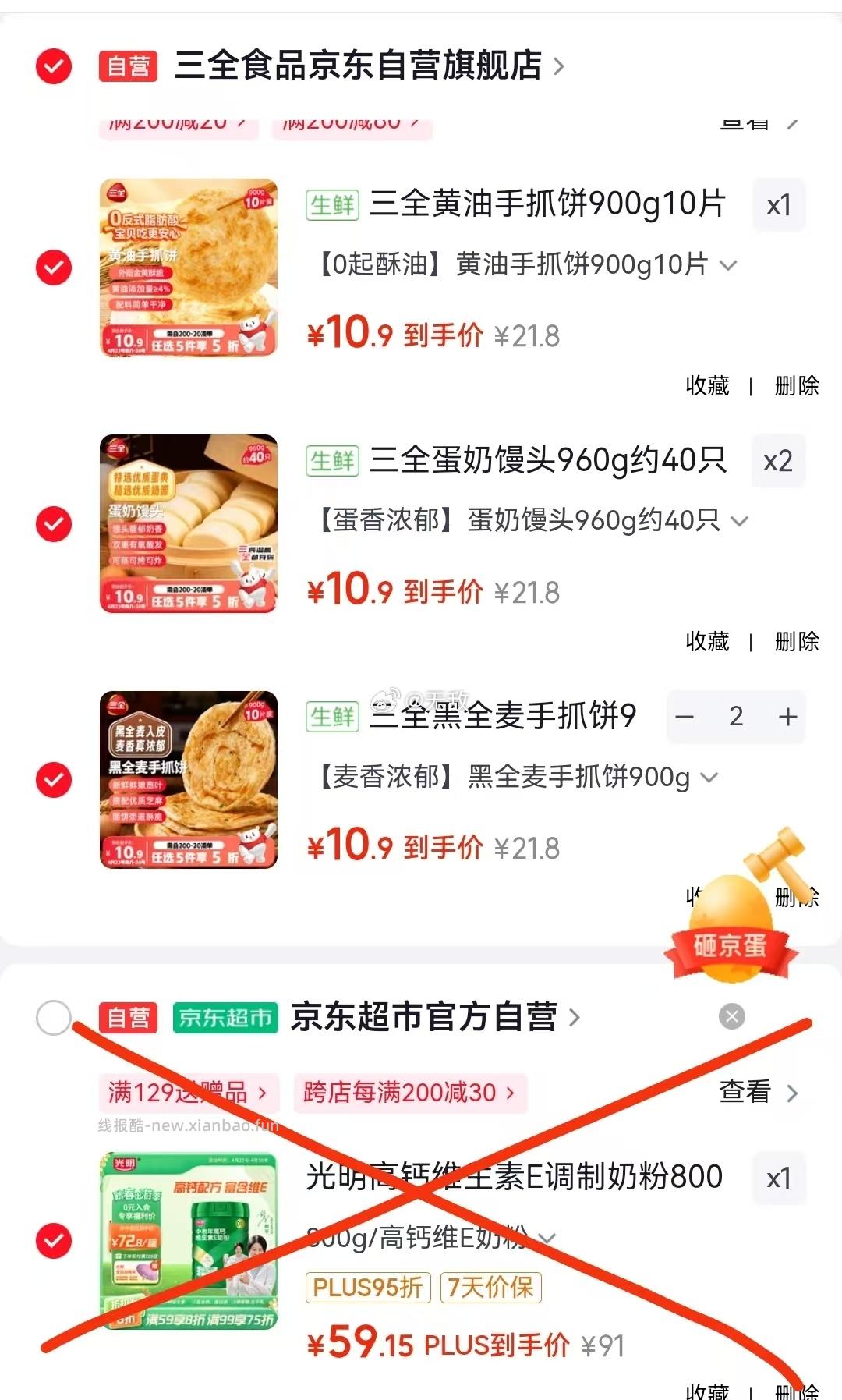Click the 查看 button
The image size is (842, 1400).
click(744, 1093)
